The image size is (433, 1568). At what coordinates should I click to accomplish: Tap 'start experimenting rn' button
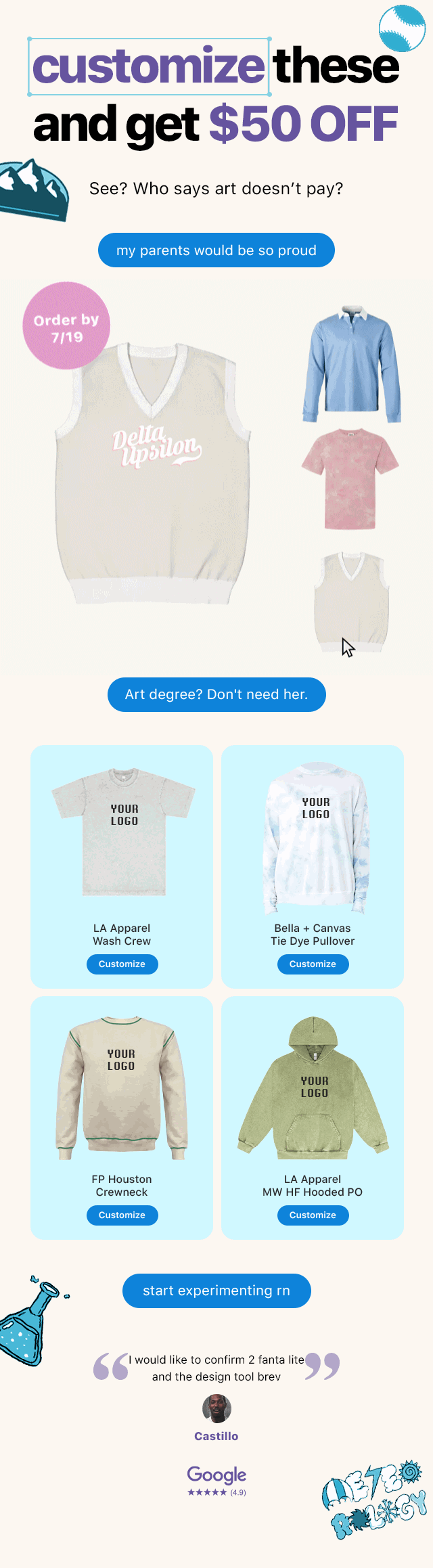point(216,1291)
